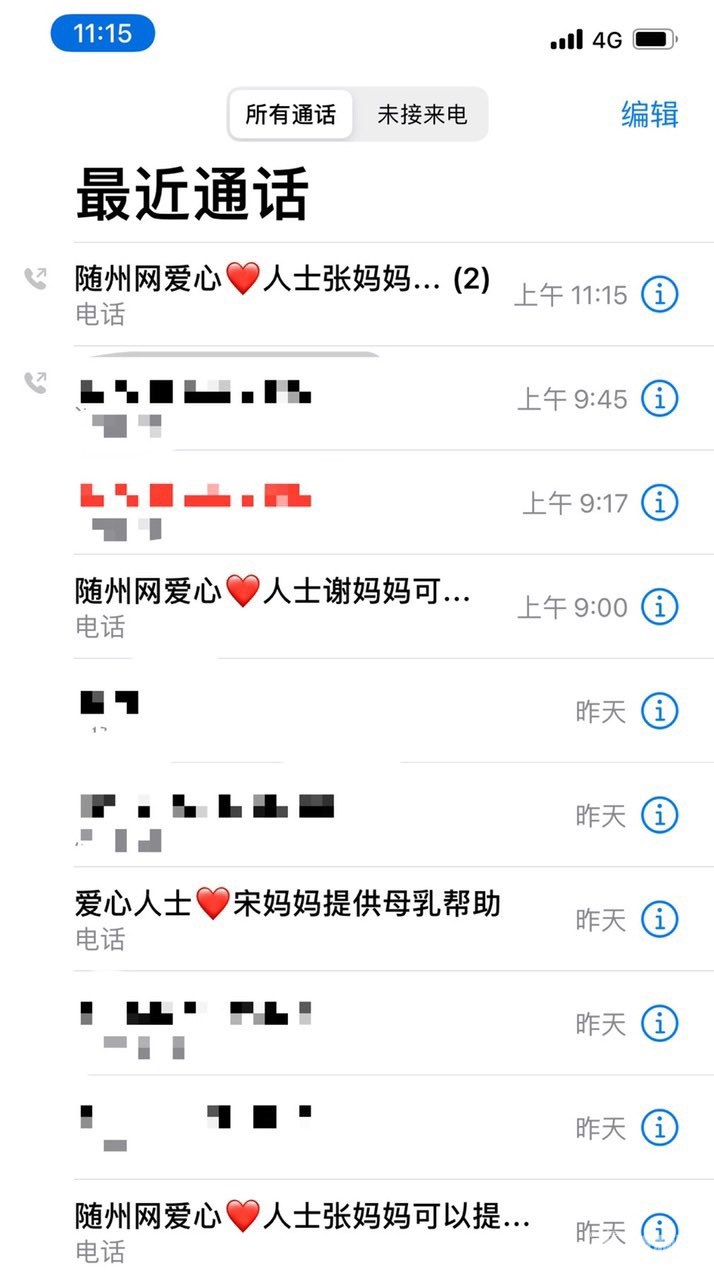
Task: Switch to the 未接来电 tab
Action: click(x=421, y=114)
